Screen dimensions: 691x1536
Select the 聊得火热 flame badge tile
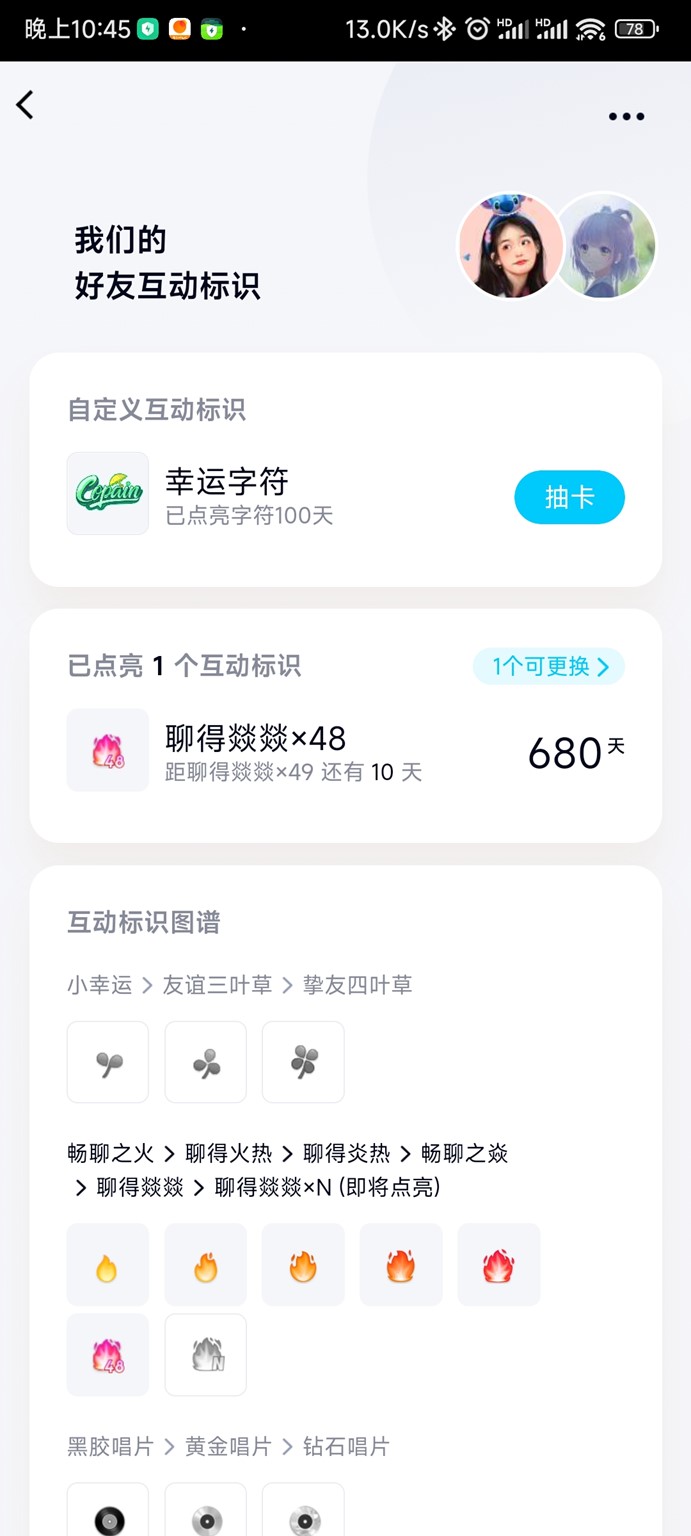(205, 1265)
